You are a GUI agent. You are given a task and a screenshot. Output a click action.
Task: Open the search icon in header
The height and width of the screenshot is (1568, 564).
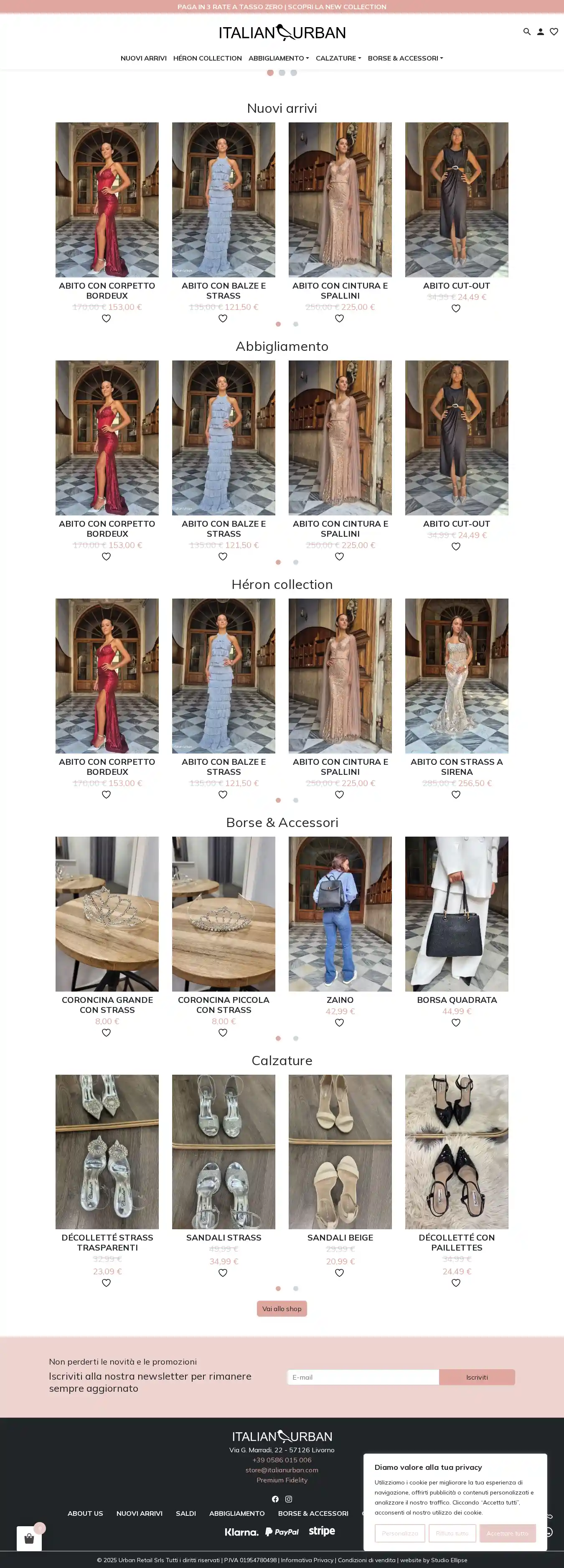pyautogui.click(x=527, y=32)
